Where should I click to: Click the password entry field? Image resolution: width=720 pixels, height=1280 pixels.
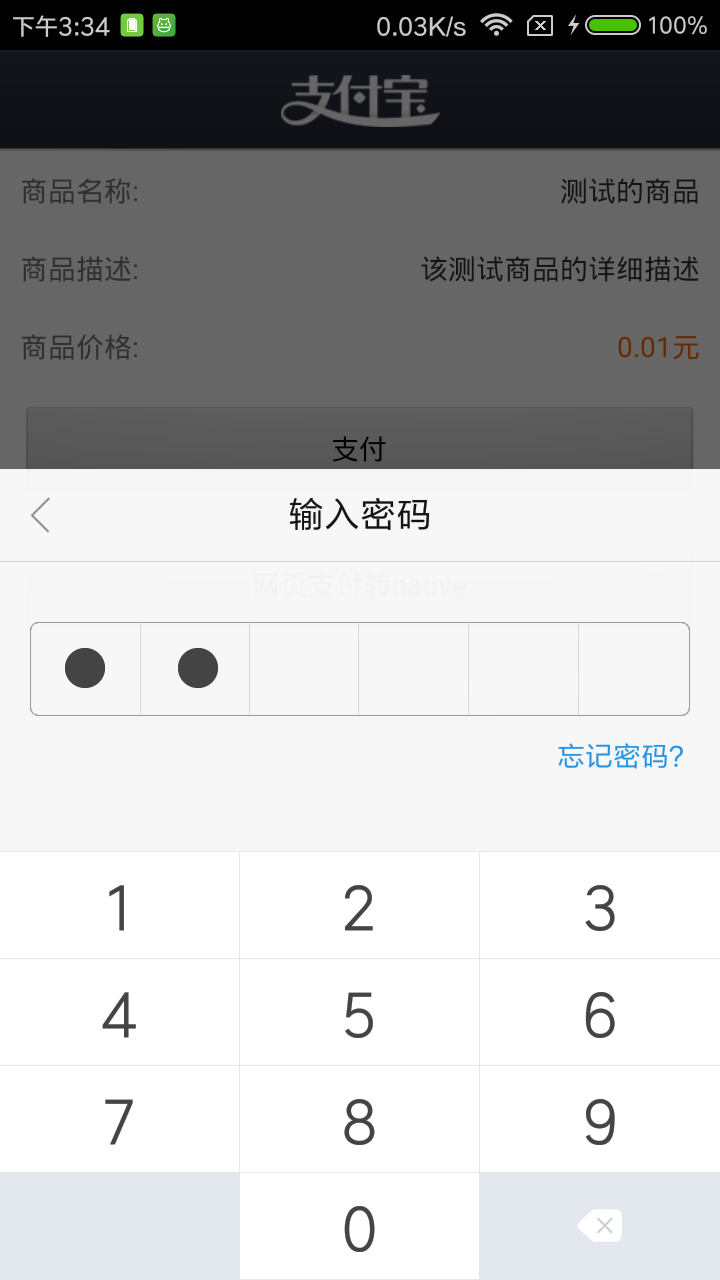click(360, 668)
